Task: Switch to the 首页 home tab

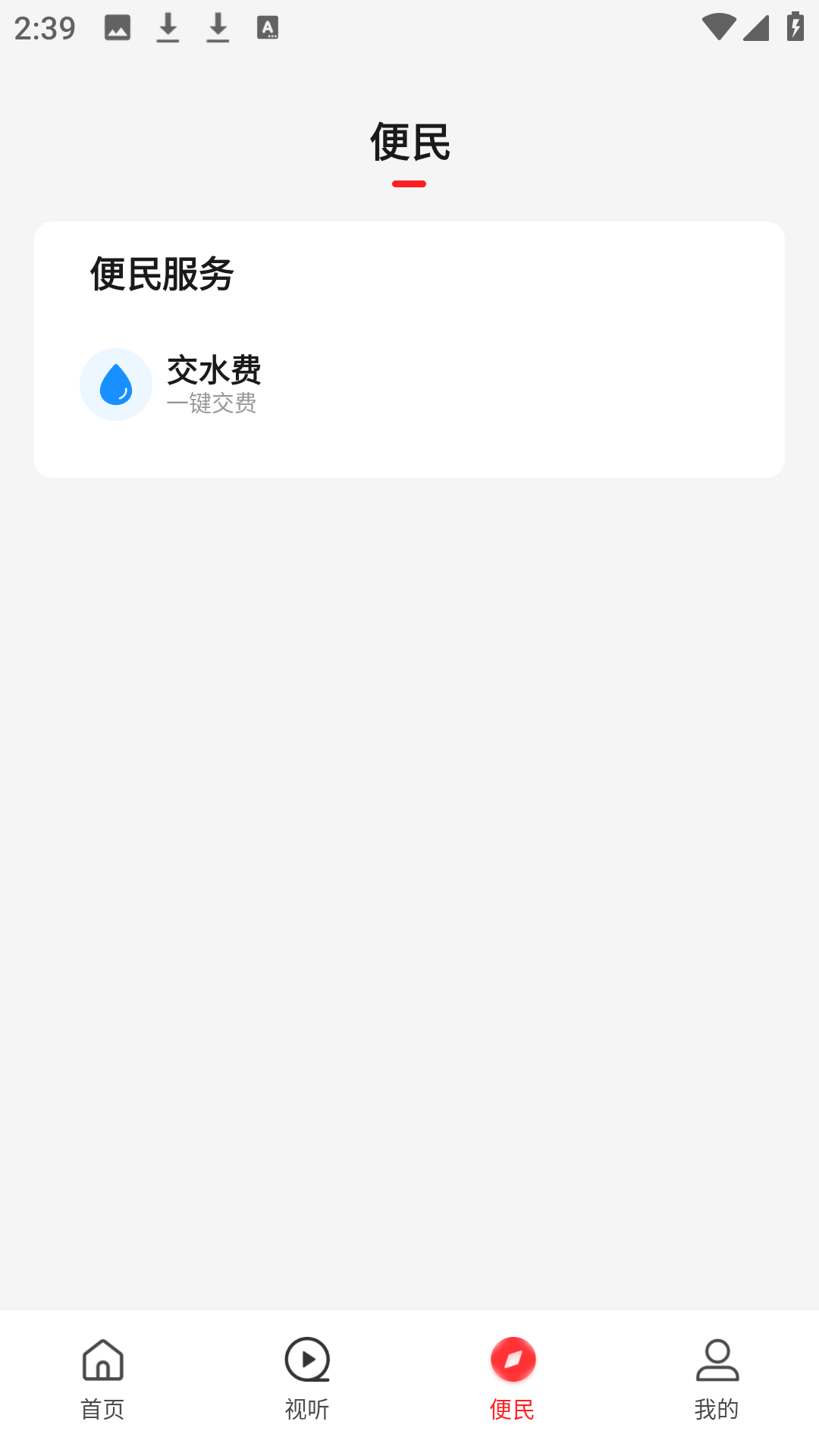Action: click(102, 1379)
